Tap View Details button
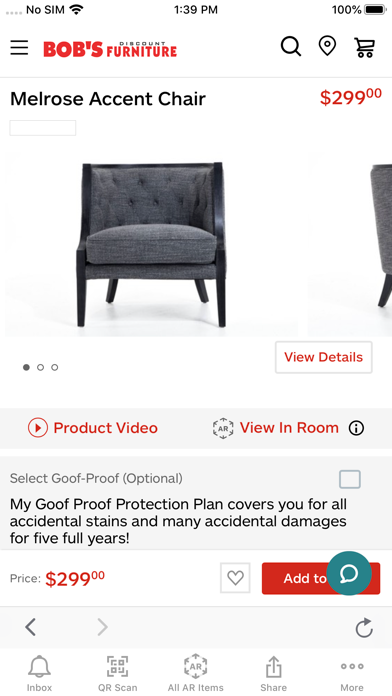 [324, 357]
